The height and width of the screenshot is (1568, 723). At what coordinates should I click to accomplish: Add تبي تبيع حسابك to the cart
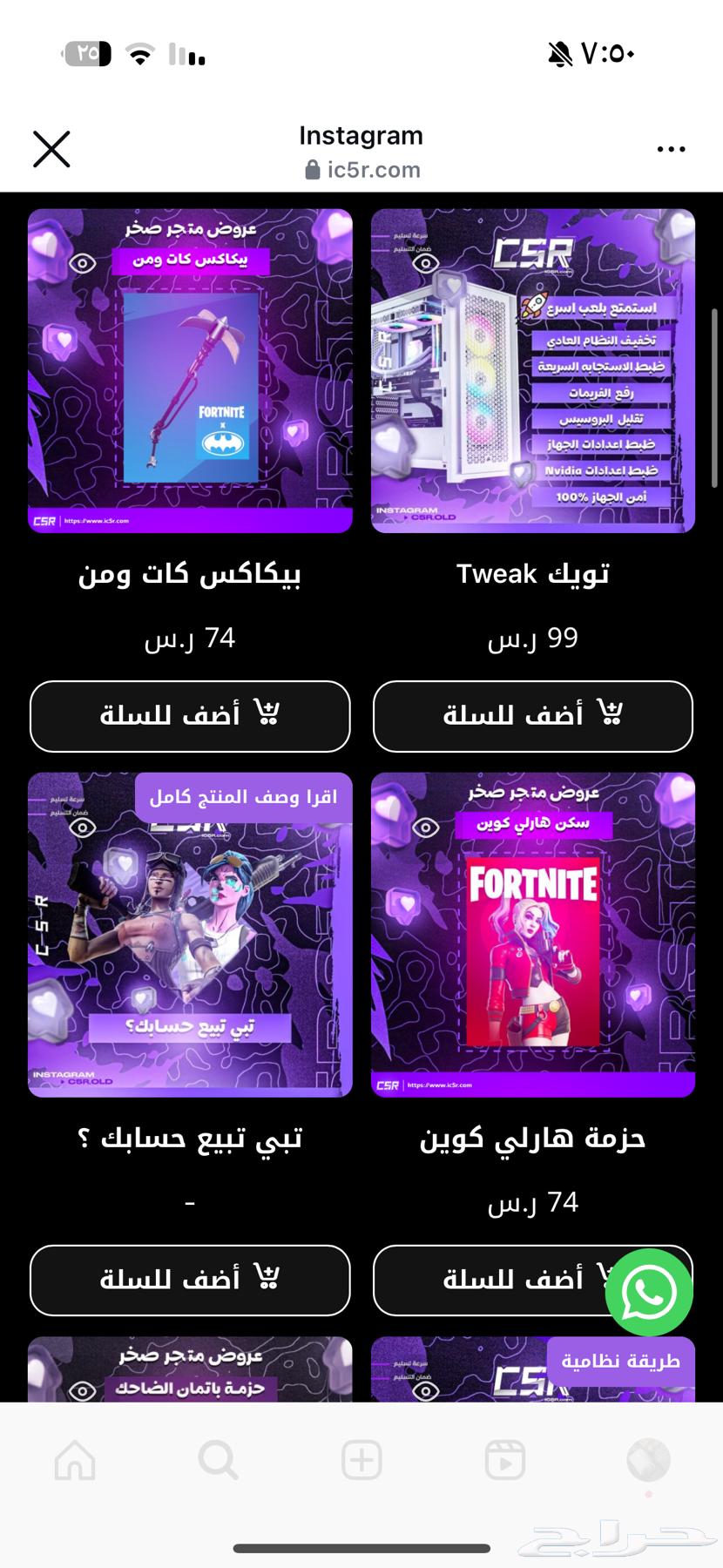tap(190, 1280)
